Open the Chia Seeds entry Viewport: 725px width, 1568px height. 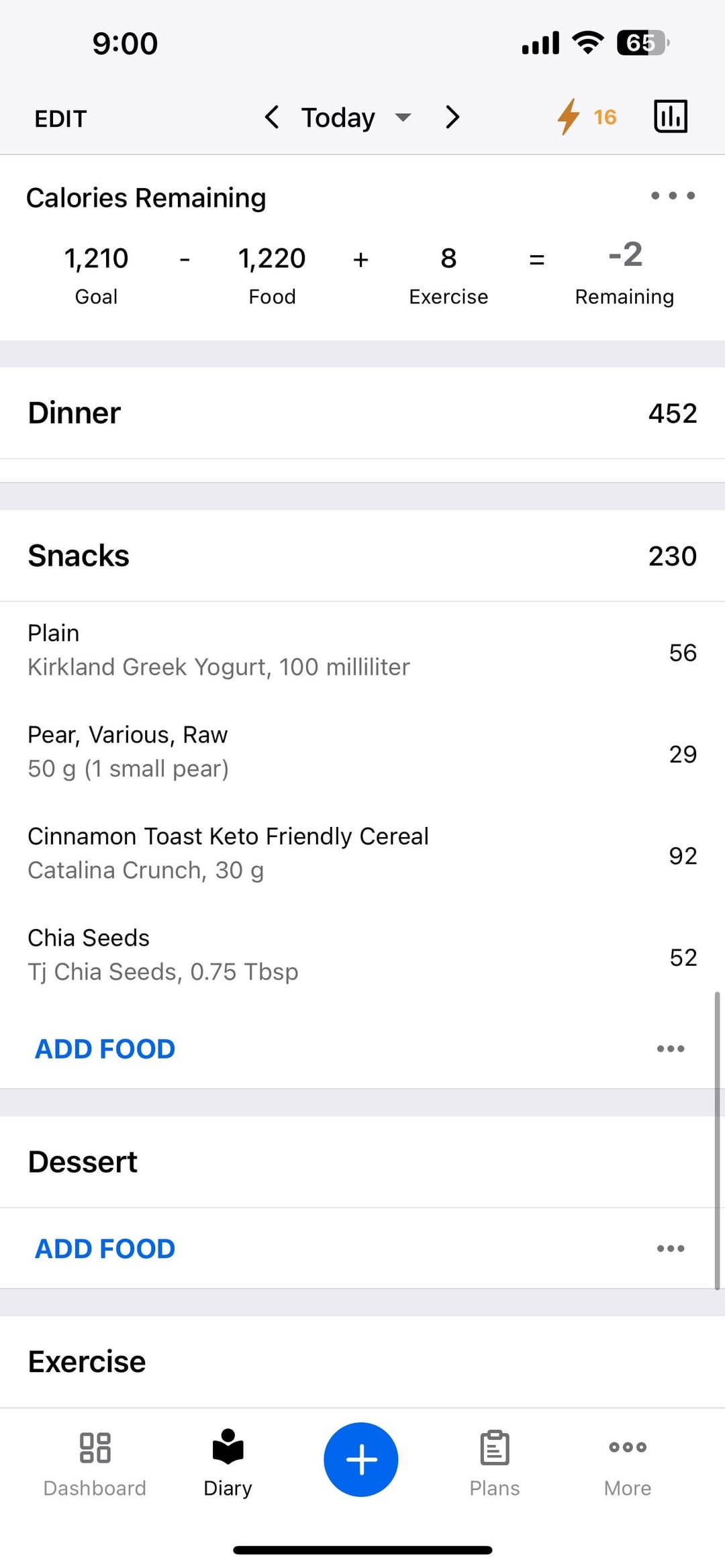click(x=362, y=954)
